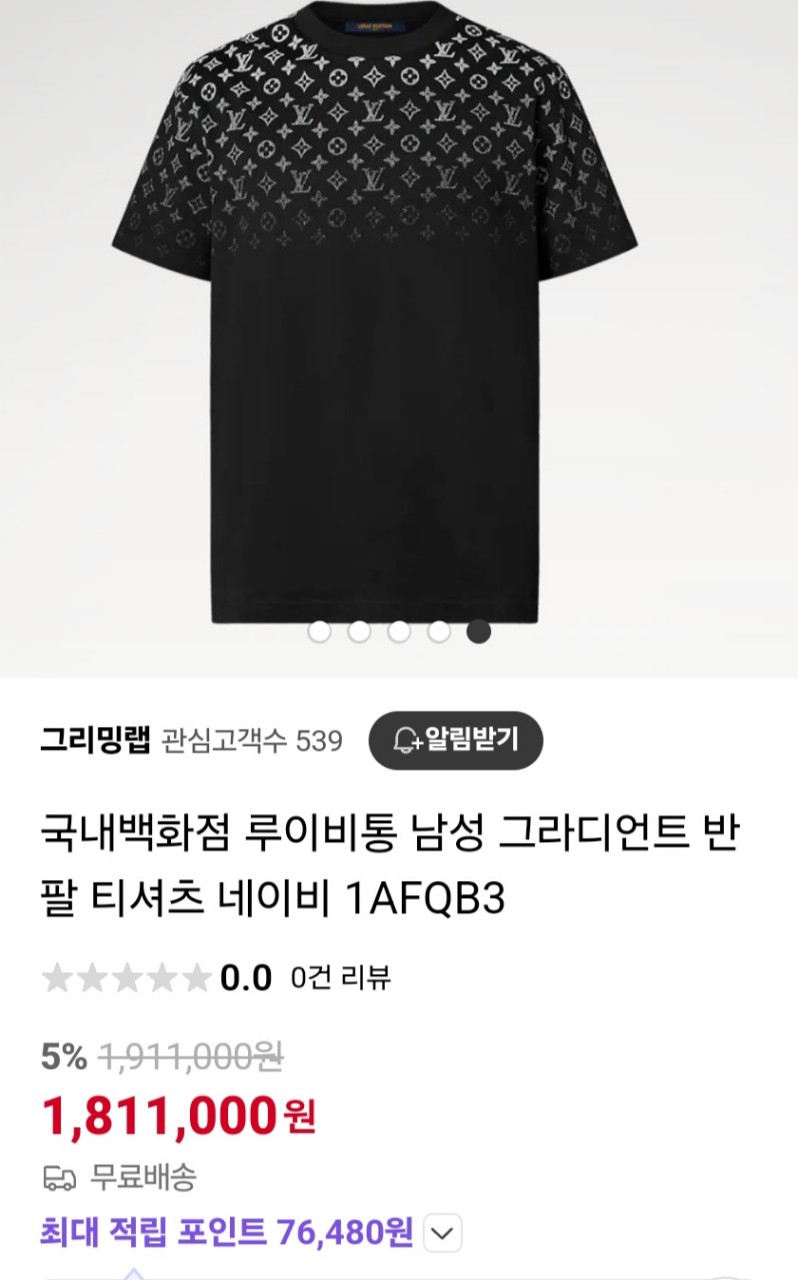
Task: Jump to the first image indicator dot
Action: coord(319,632)
